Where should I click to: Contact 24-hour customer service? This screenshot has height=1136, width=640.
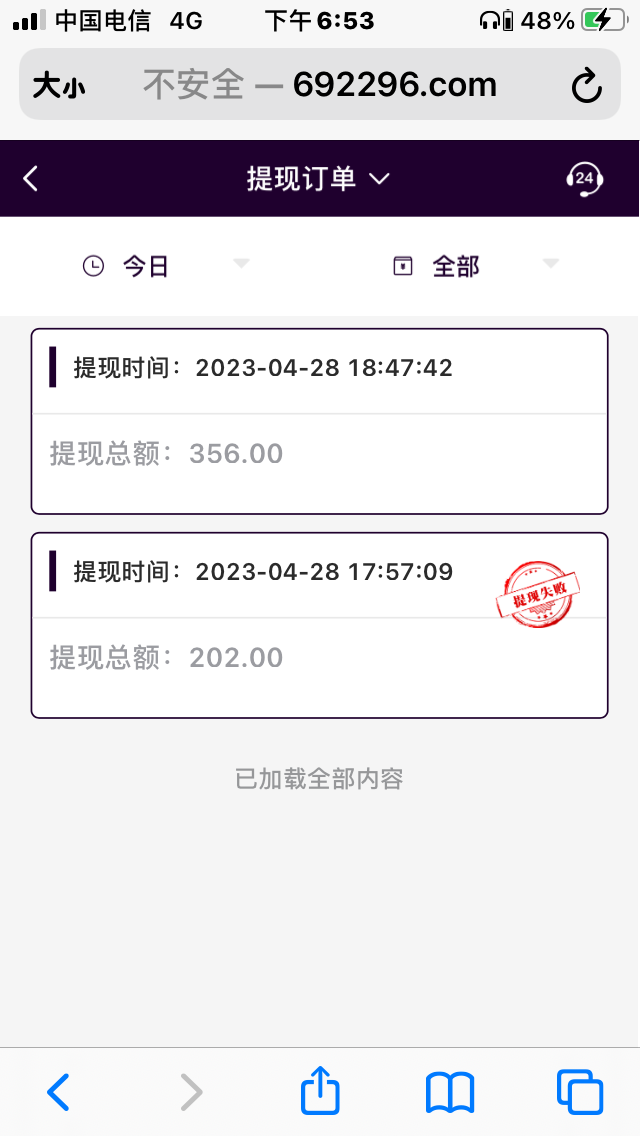[x=584, y=179]
